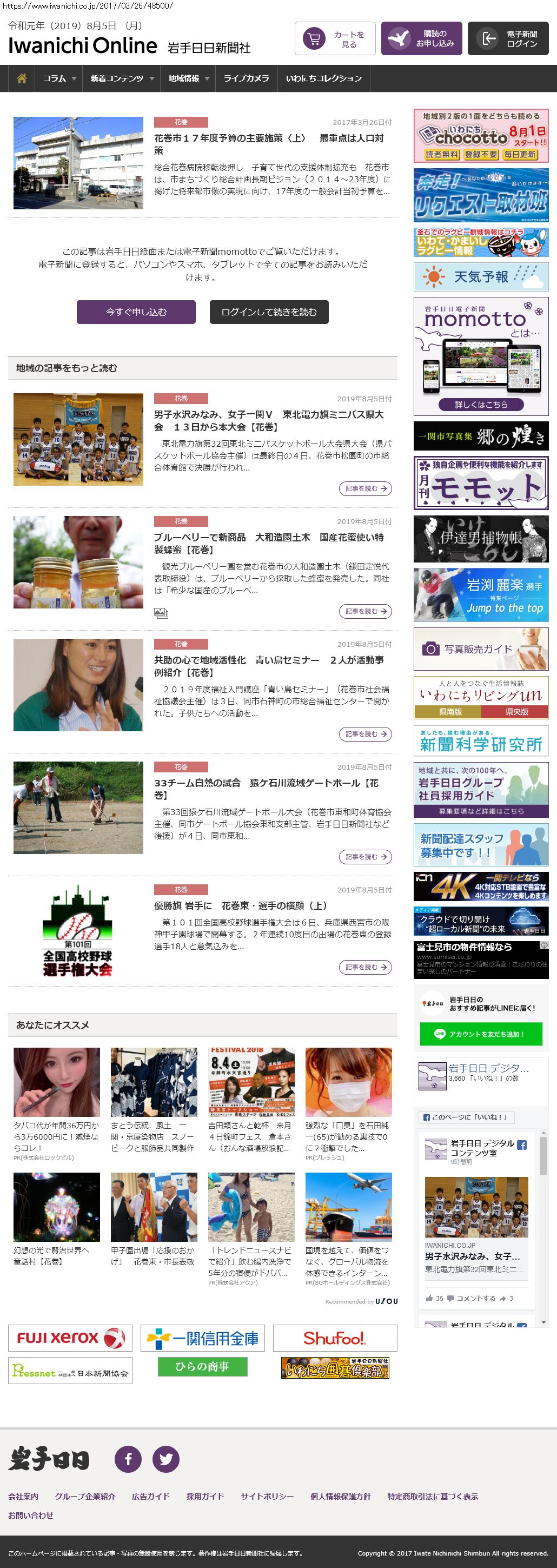Tap 購読のお申し込み button
The width and height of the screenshot is (557, 1568).
[x=421, y=39]
